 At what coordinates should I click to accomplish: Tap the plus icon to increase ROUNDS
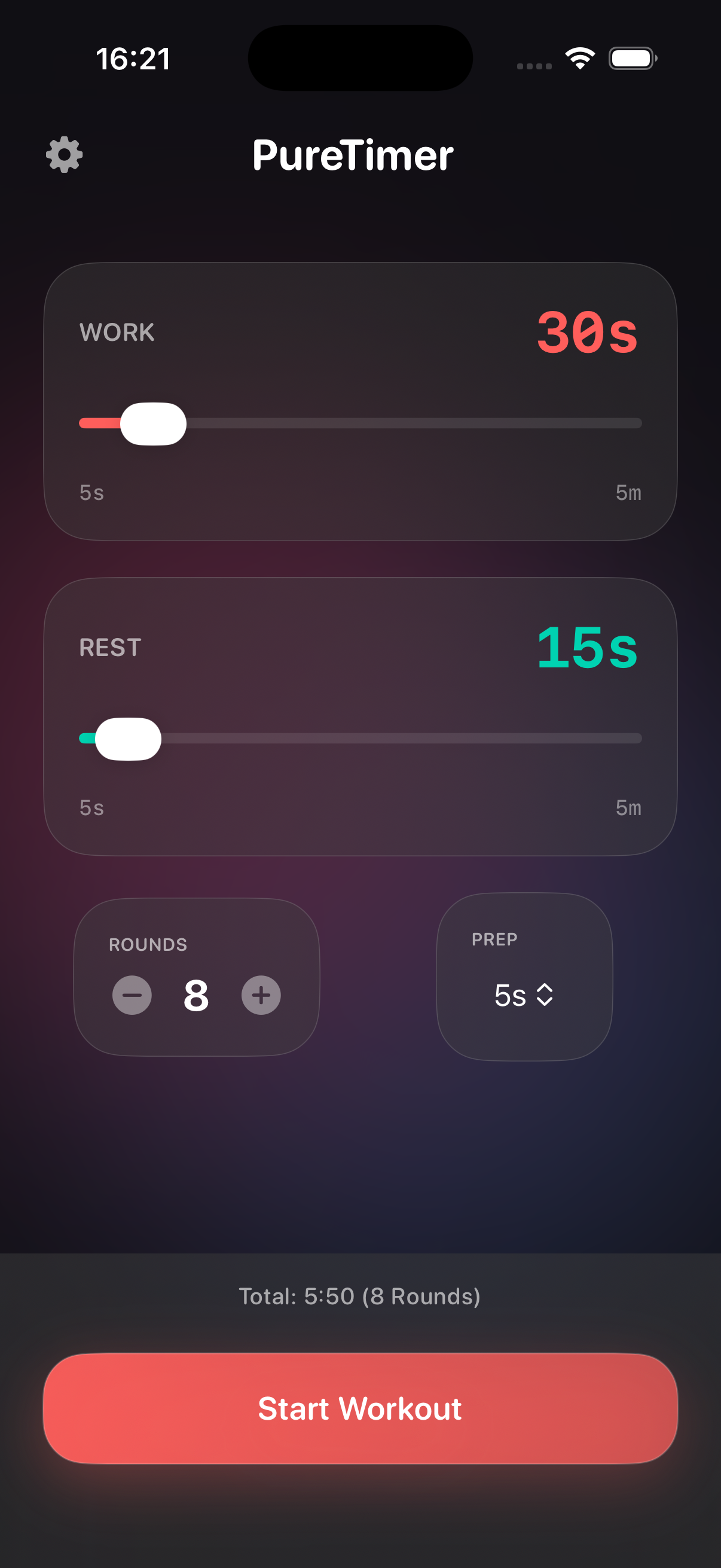pos(260,995)
